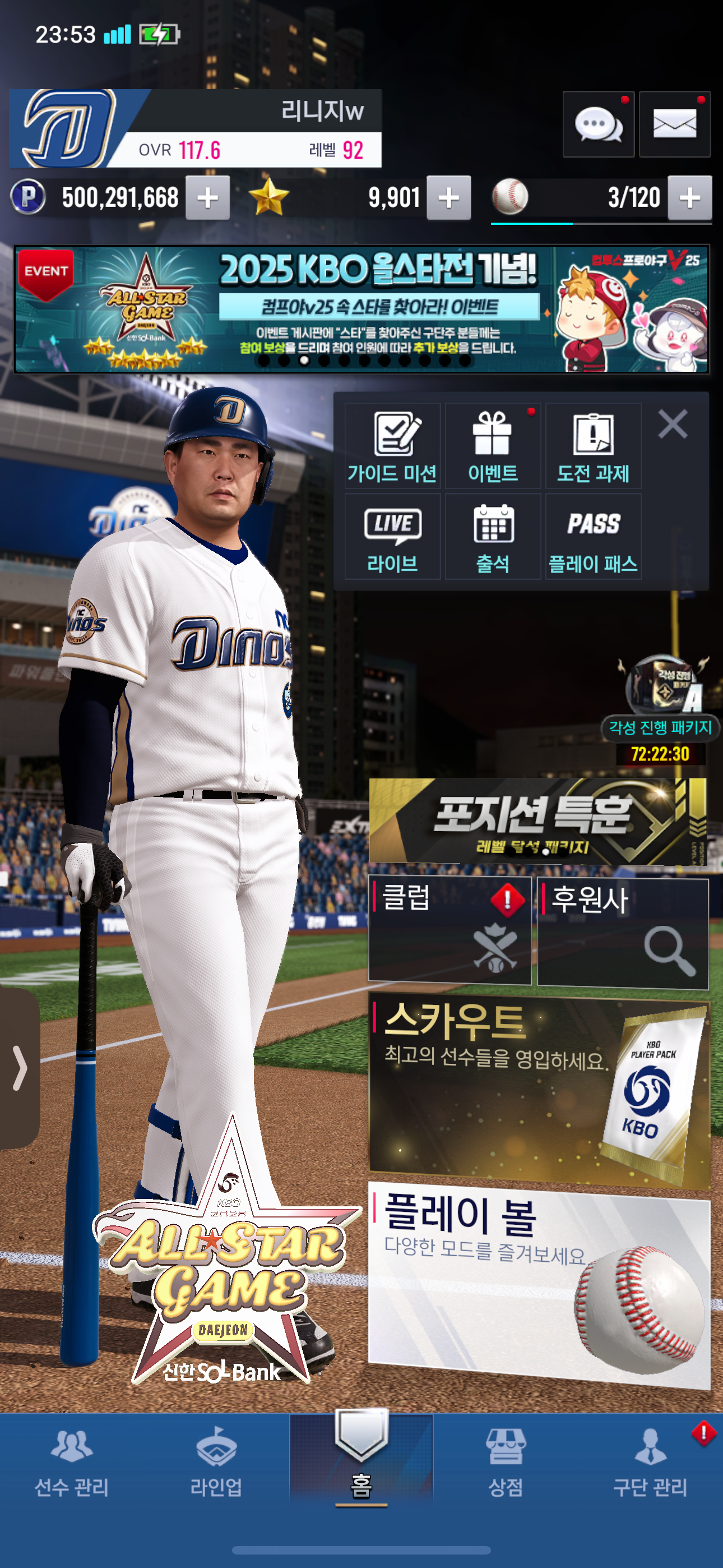Open the mailbox envelope icon

(674, 125)
